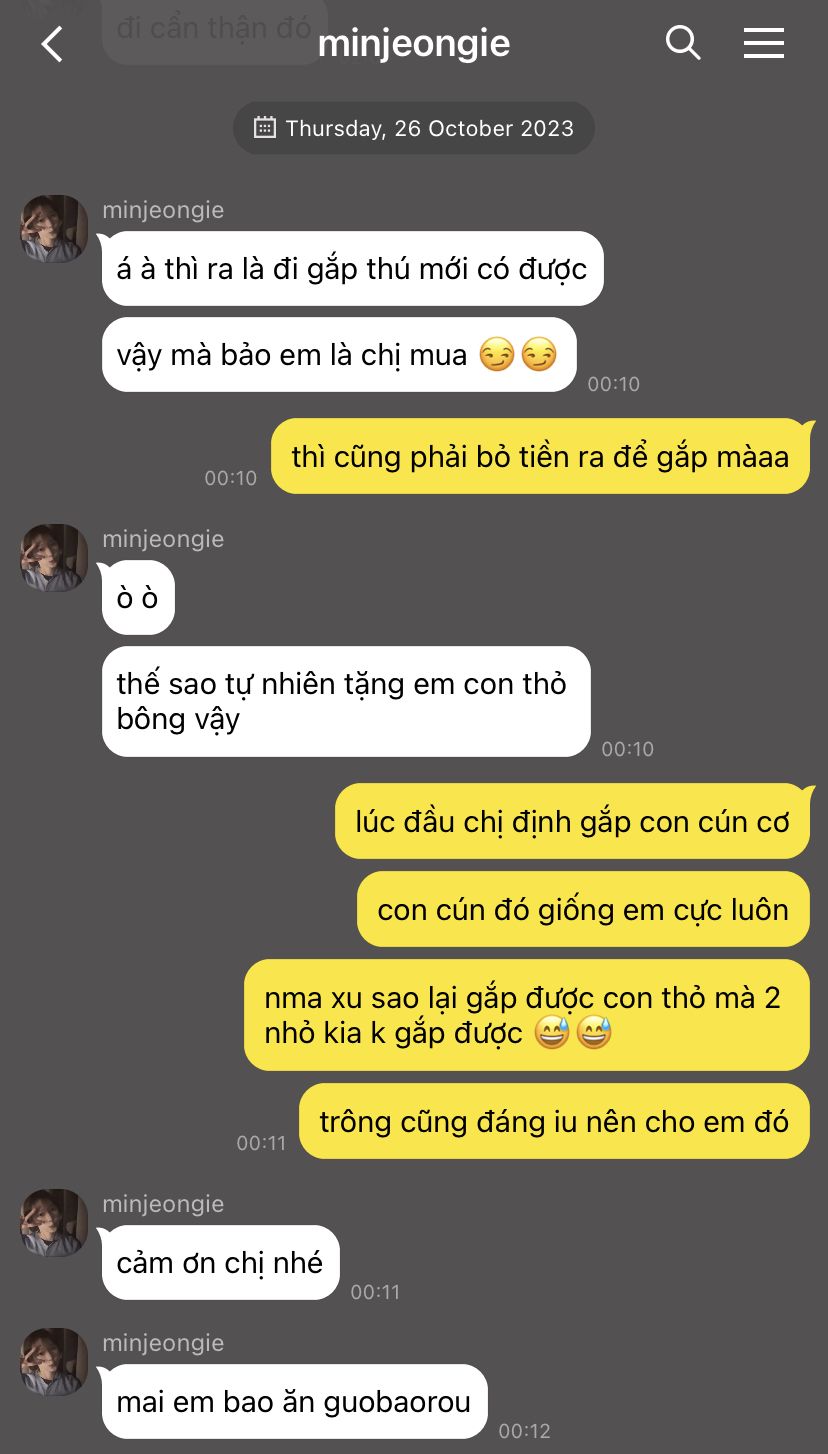View minjeongie's profile picture by 'cảm ơn chị nhé'
Image resolution: width=828 pixels, height=1454 pixels.
(55, 1223)
